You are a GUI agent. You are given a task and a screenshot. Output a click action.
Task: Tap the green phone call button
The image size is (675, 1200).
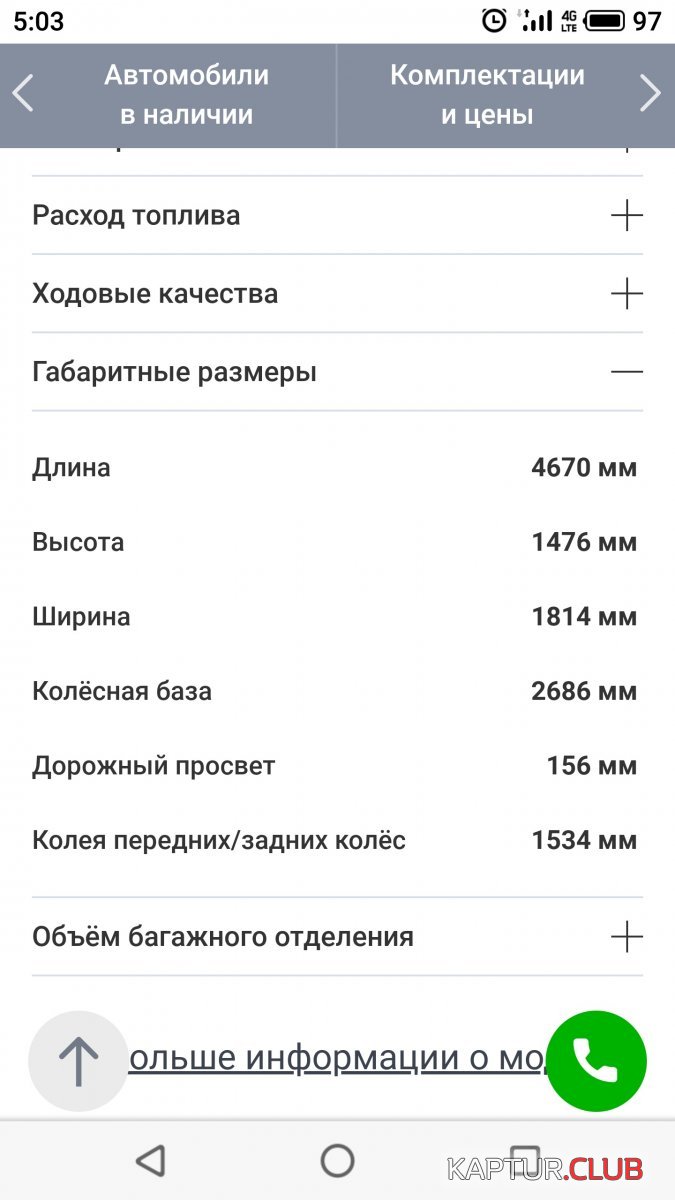597,1061
